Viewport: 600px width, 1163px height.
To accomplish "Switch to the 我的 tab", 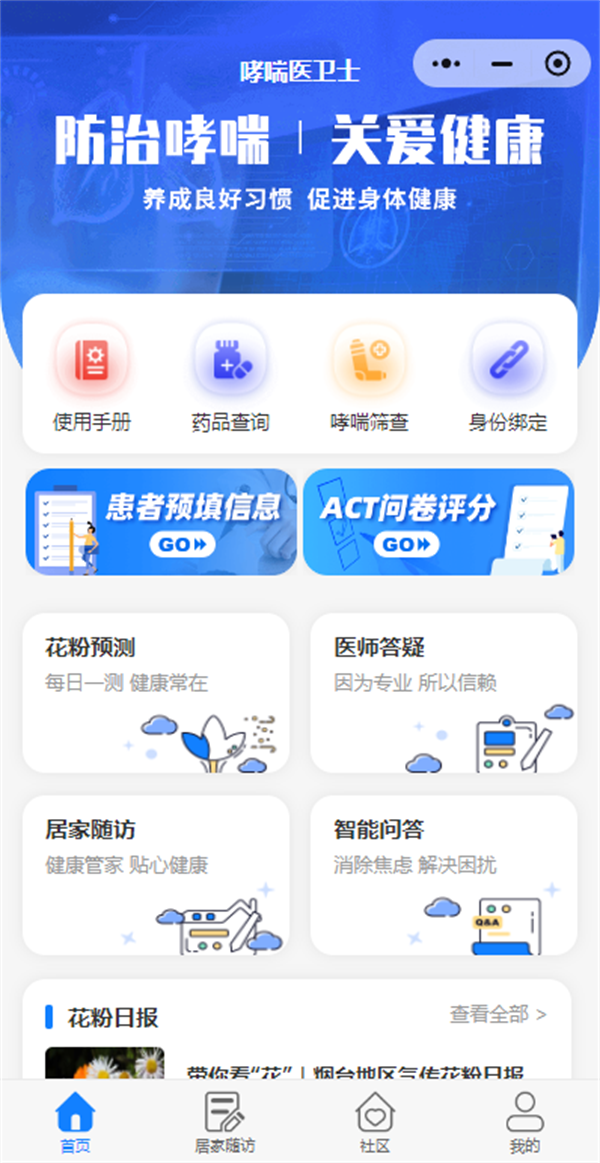I will (524, 1122).
